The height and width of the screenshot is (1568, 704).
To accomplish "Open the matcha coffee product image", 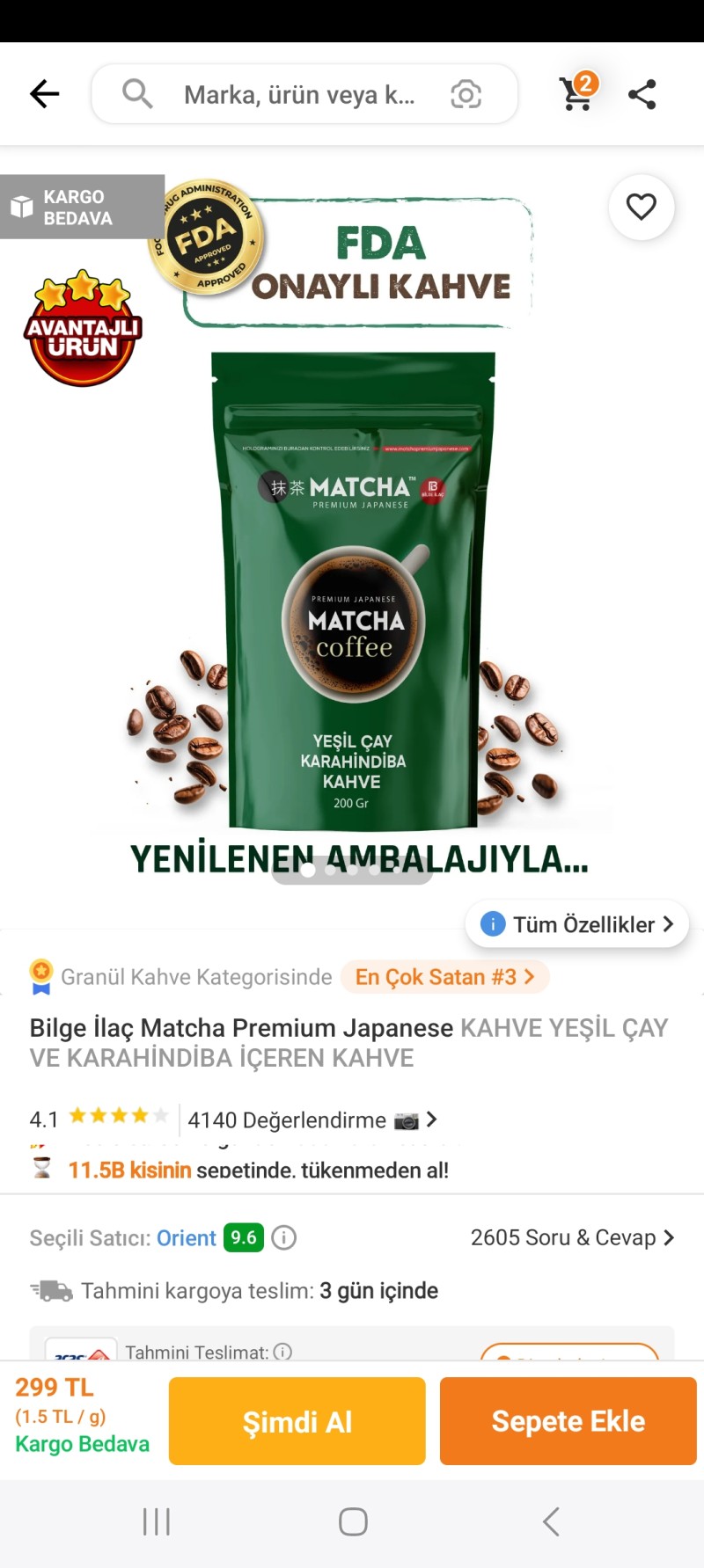I will [x=352, y=589].
